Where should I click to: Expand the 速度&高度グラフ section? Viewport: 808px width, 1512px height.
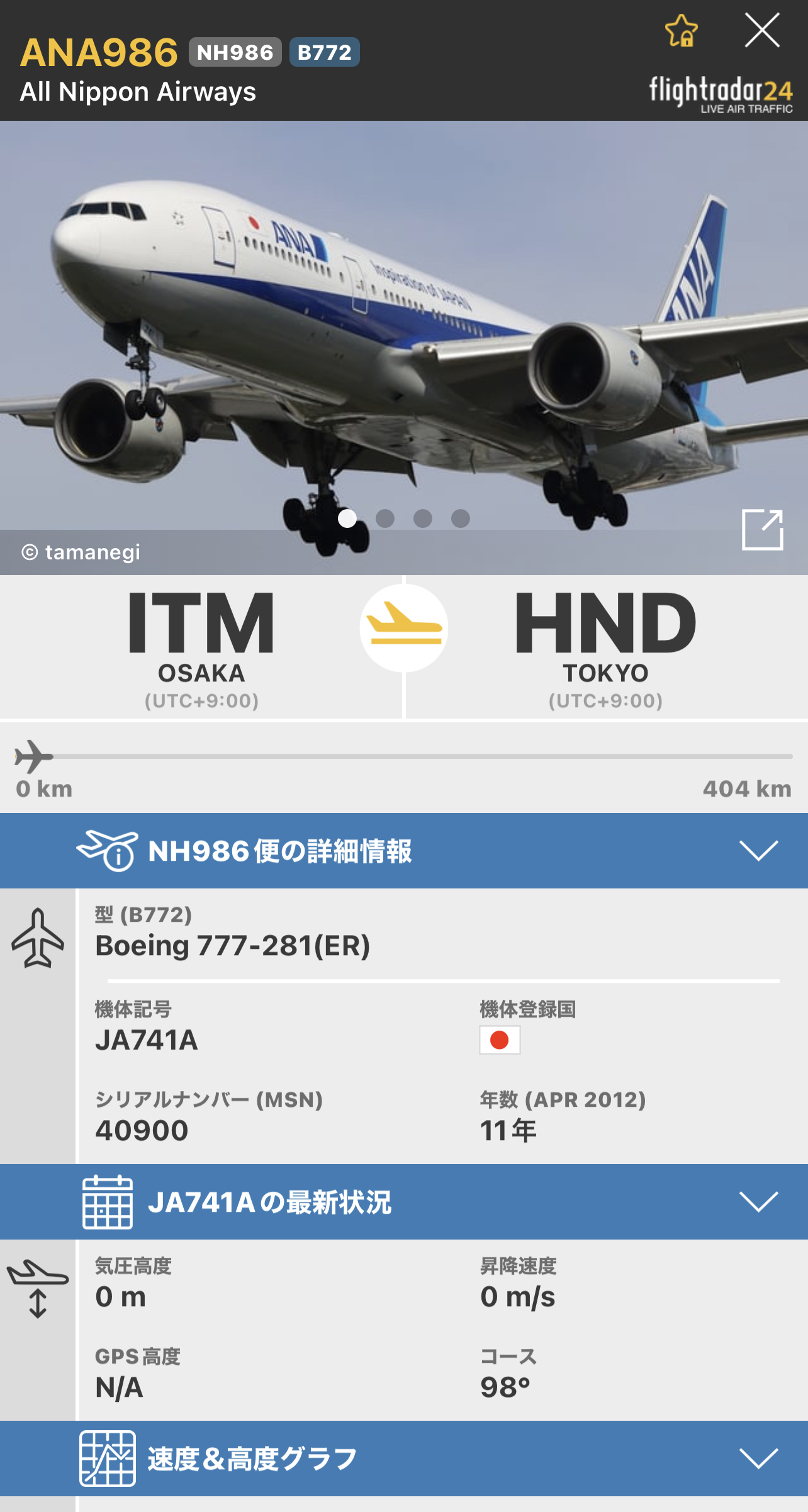[758, 1458]
